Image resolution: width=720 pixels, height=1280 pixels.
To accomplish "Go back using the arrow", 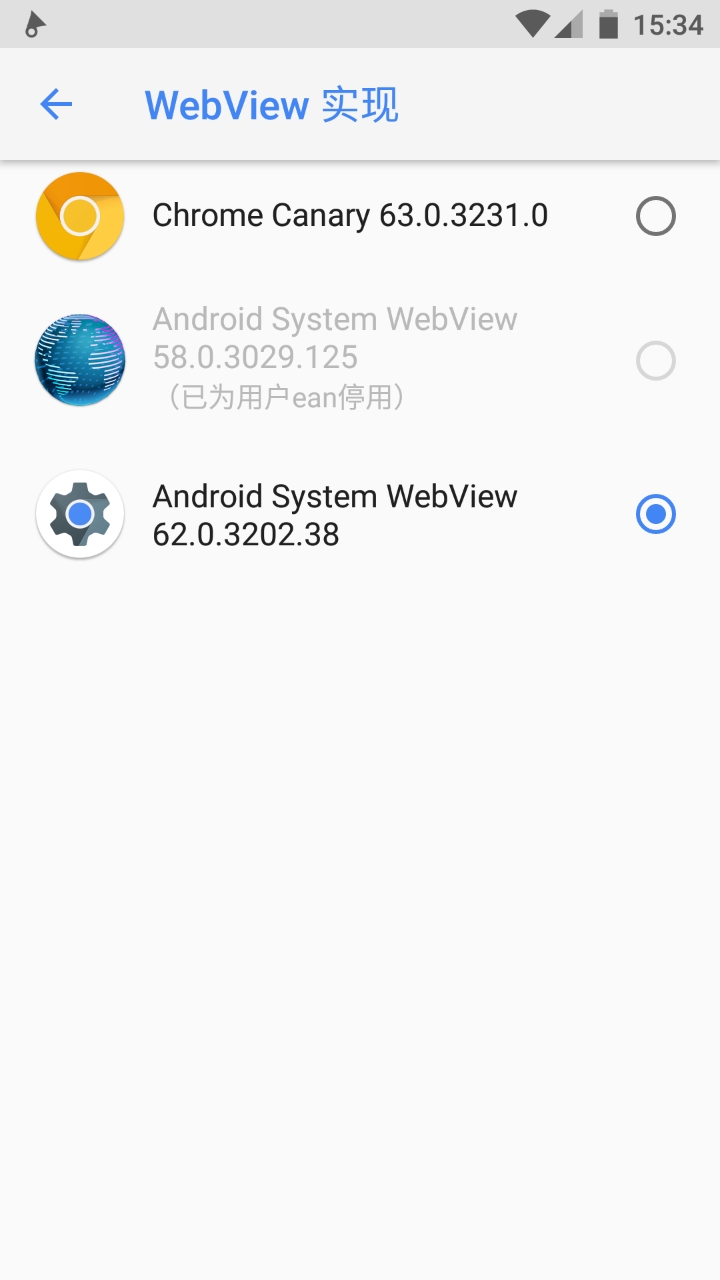I will pos(56,104).
